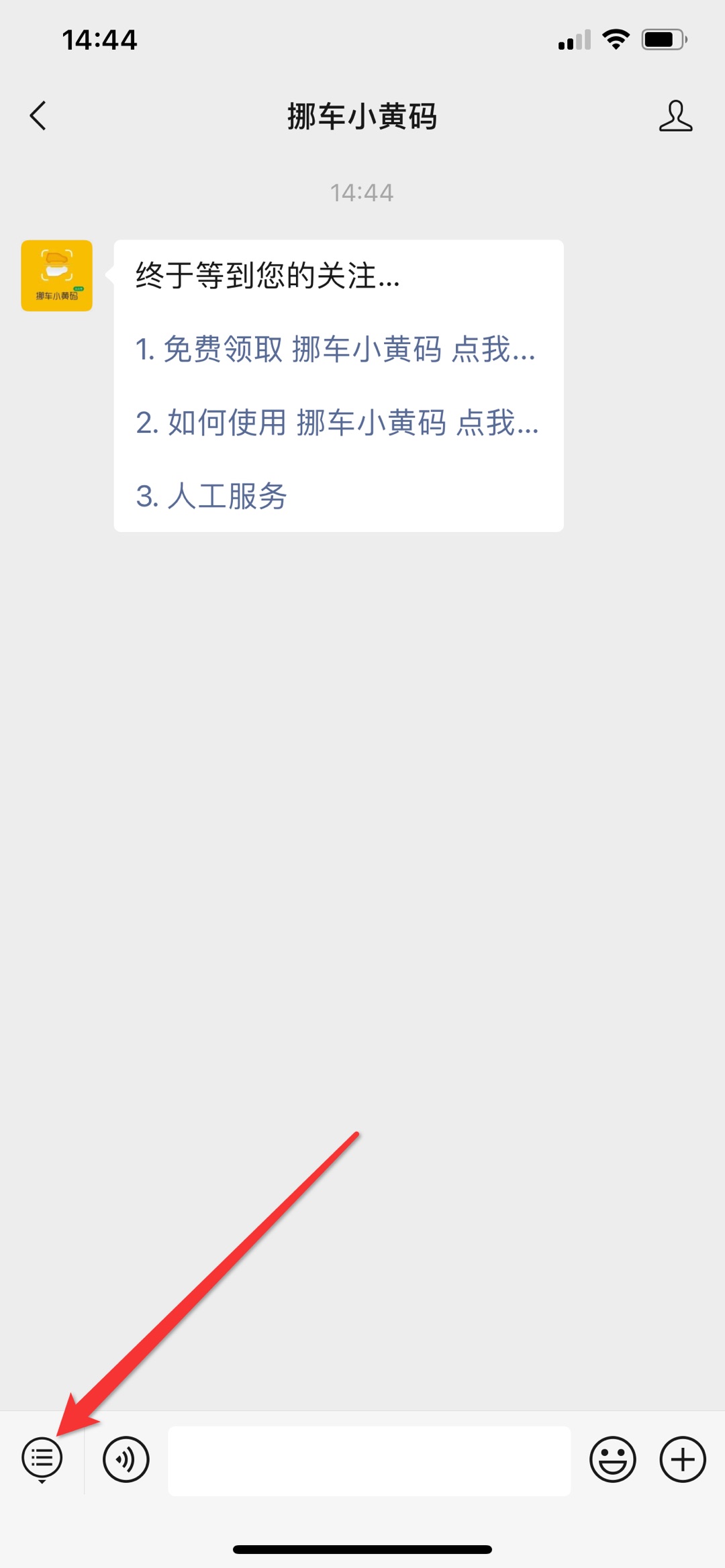Select the 人工服务 link
The image size is (725, 1568).
(x=211, y=496)
